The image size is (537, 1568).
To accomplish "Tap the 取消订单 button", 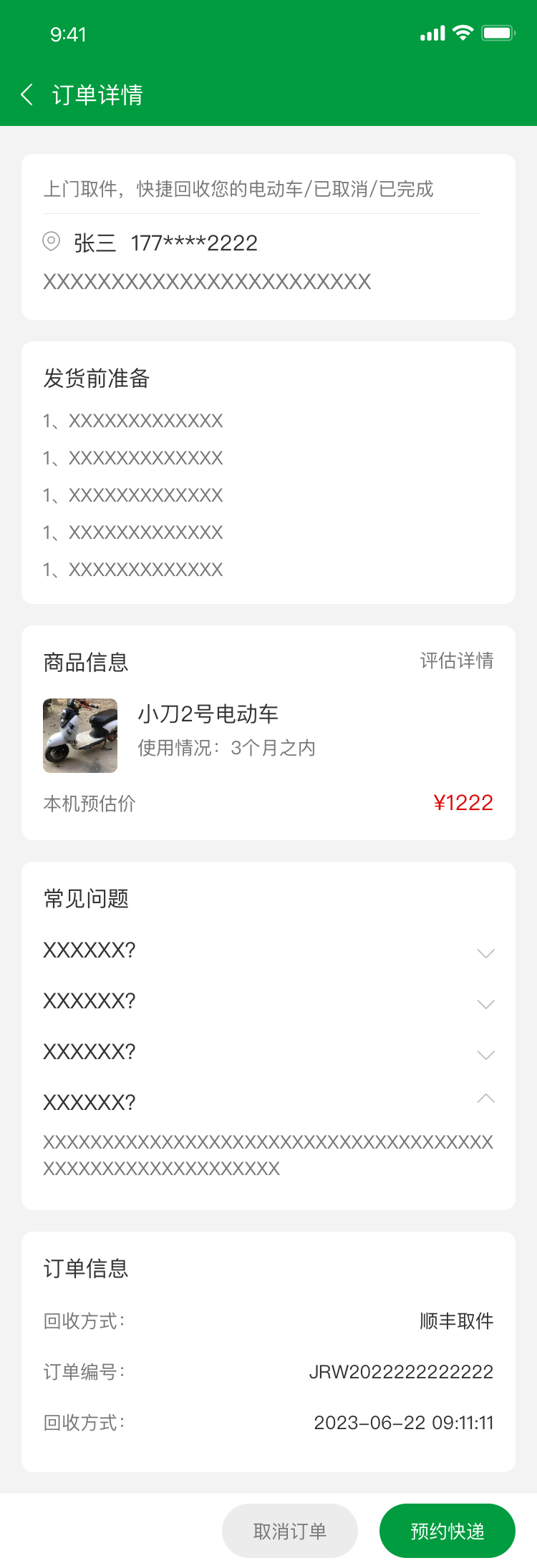I will [290, 1531].
